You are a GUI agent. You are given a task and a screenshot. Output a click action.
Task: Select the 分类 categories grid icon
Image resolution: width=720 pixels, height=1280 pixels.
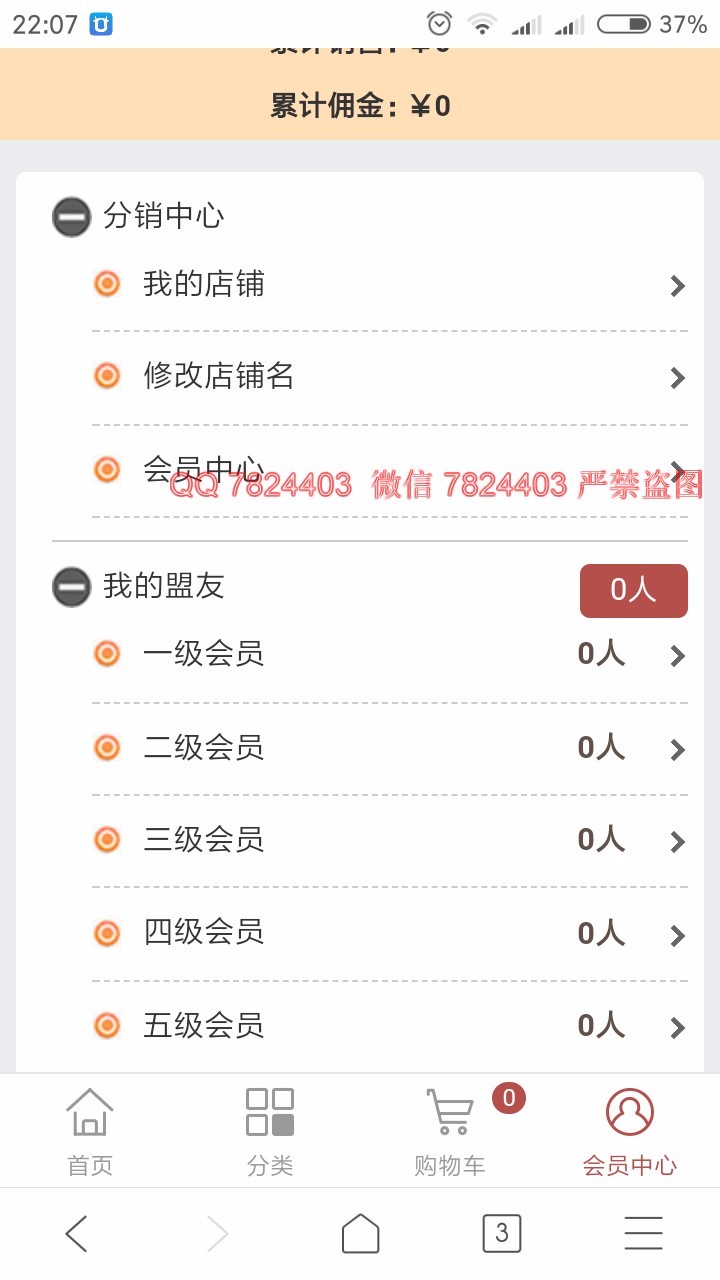point(268,1110)
